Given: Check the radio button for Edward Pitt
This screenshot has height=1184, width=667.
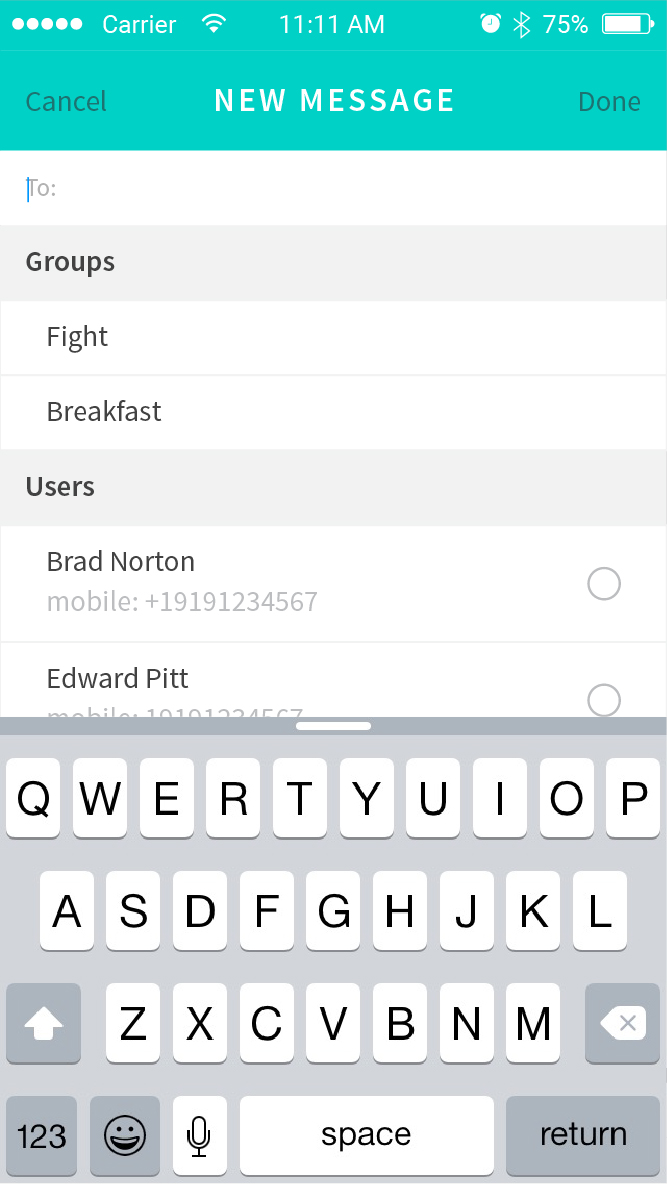Looking at the screenshot, I should pyautogui.click(x=604, y=699).
